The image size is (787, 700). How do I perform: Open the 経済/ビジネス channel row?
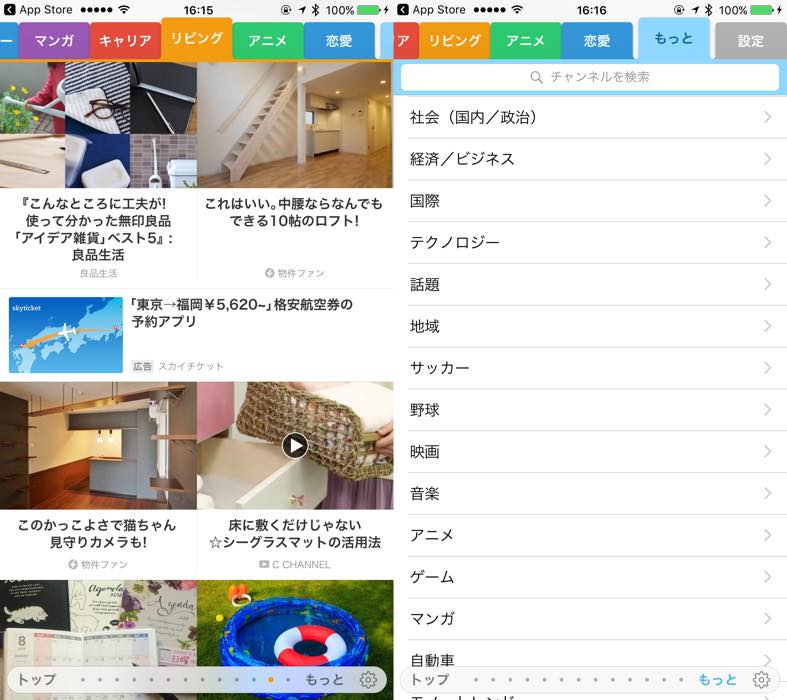[x=590, y=159]
